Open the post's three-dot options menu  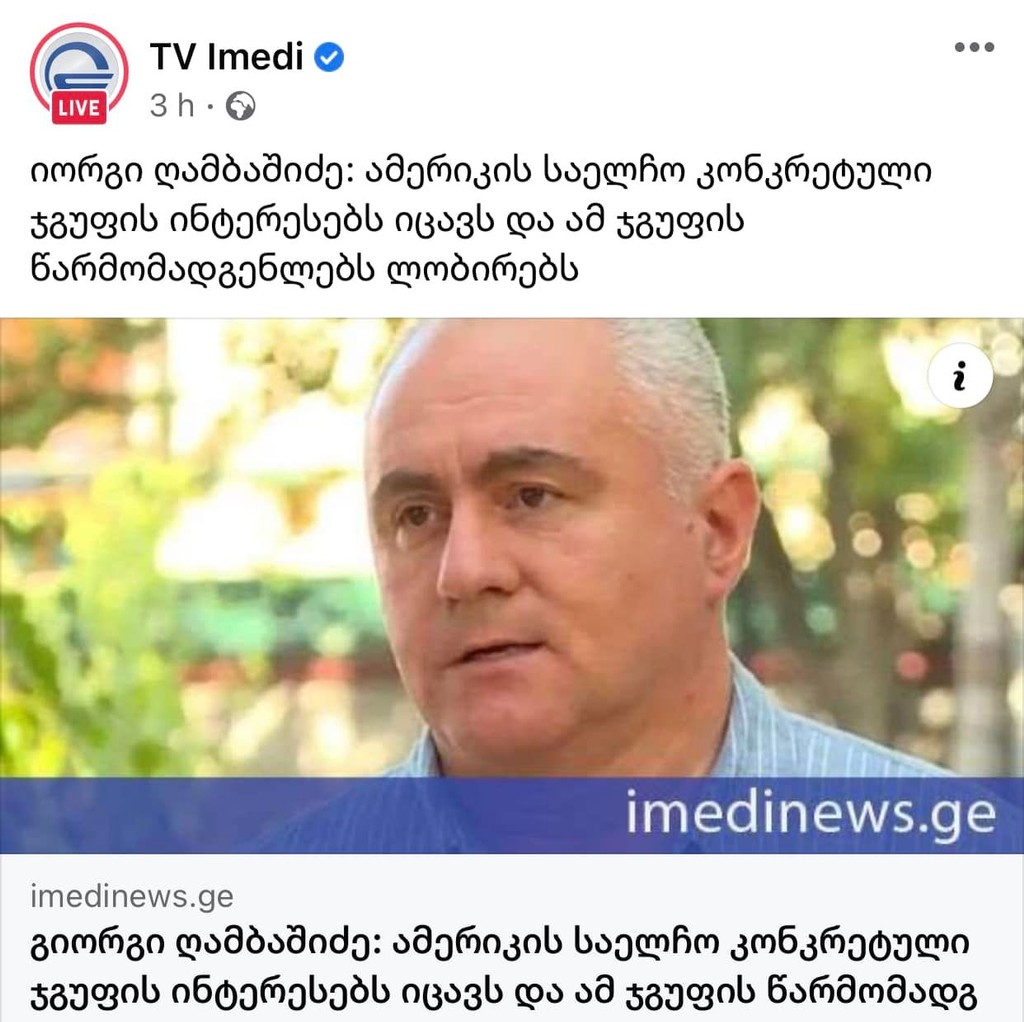973,48
